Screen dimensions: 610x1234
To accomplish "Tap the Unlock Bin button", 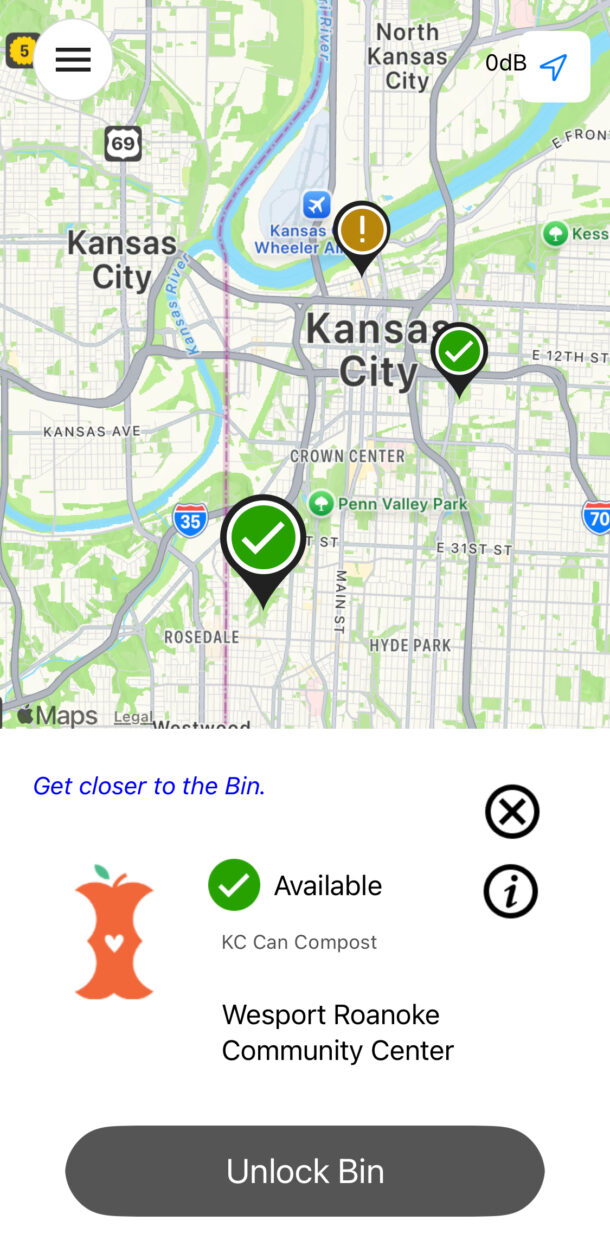I will [x=305, y=1171].
